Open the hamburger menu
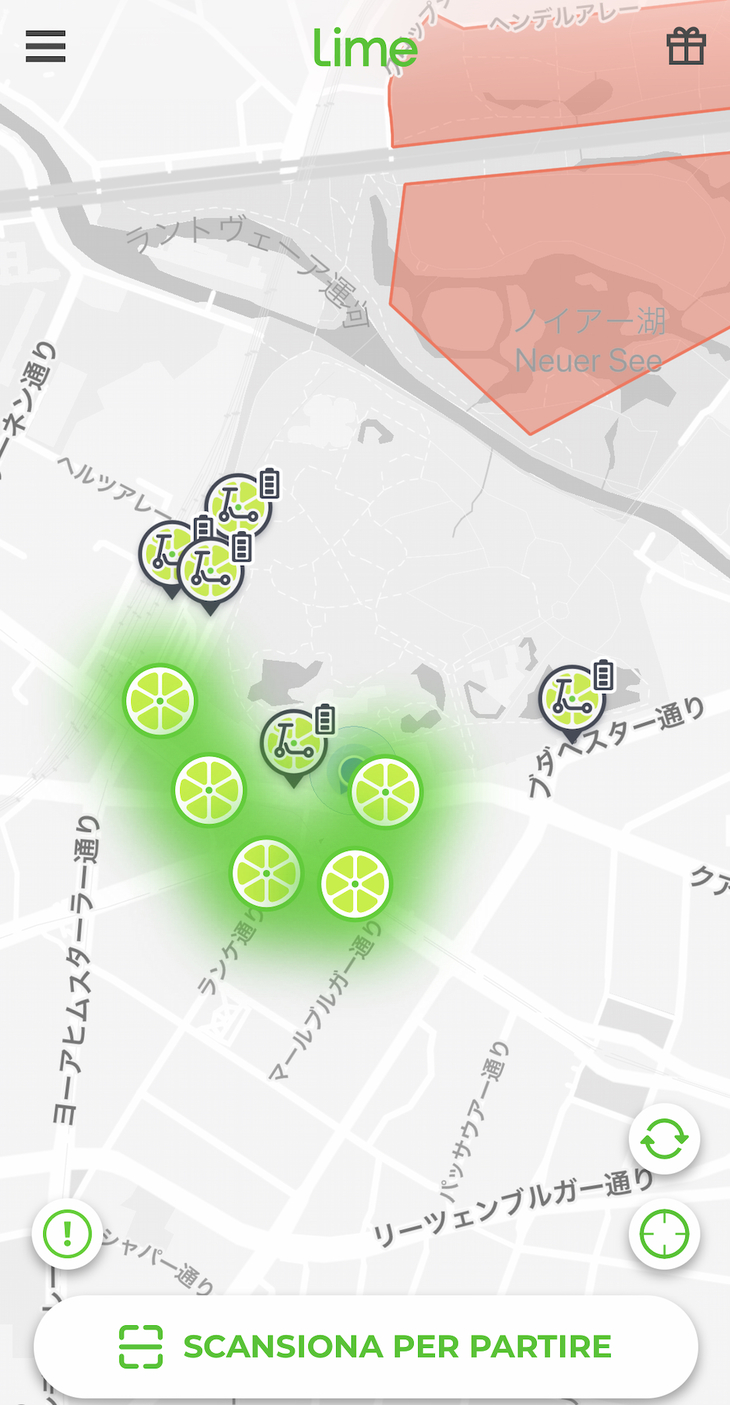 point(46,46)
